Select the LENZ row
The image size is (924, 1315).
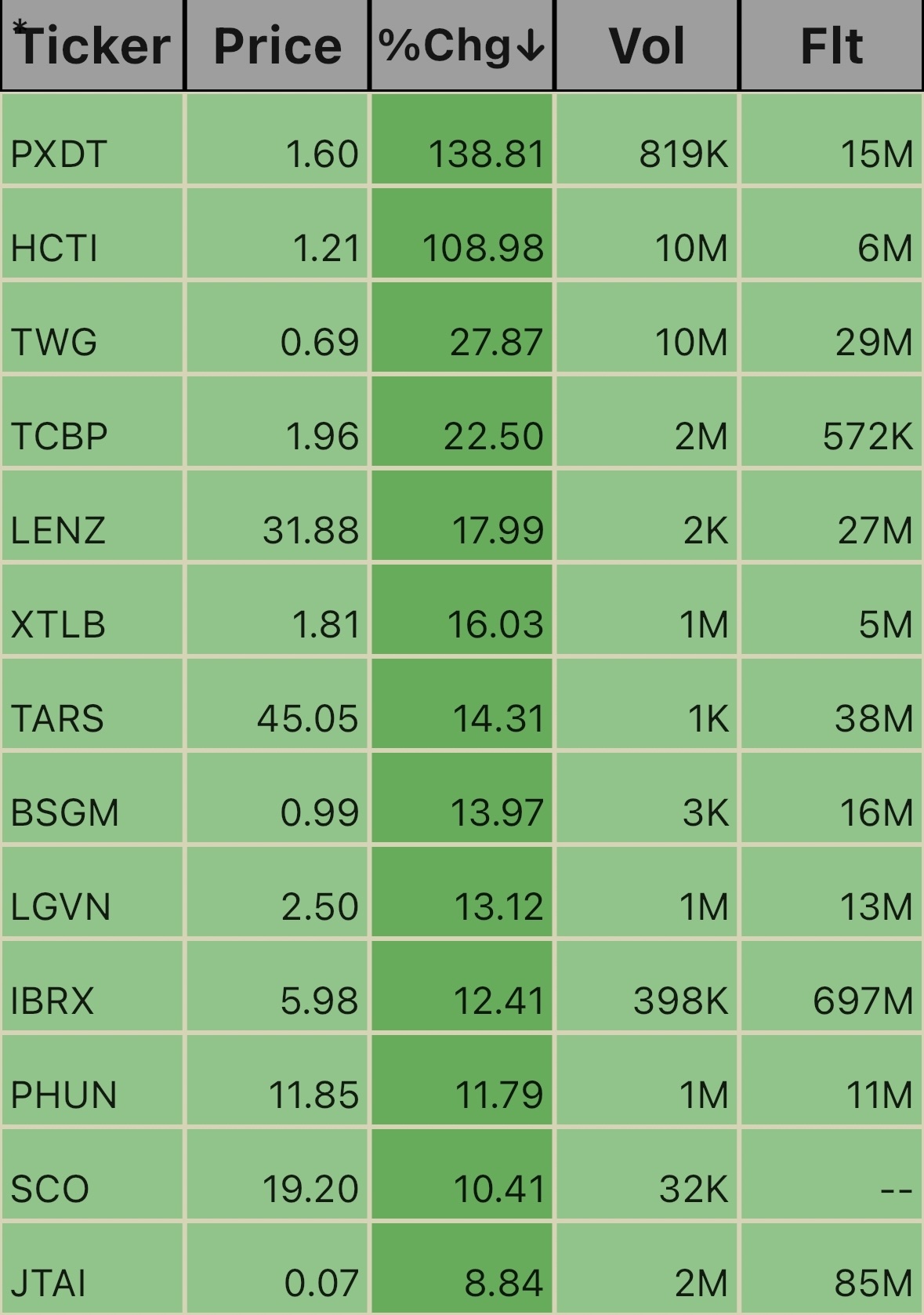[58, 530]
